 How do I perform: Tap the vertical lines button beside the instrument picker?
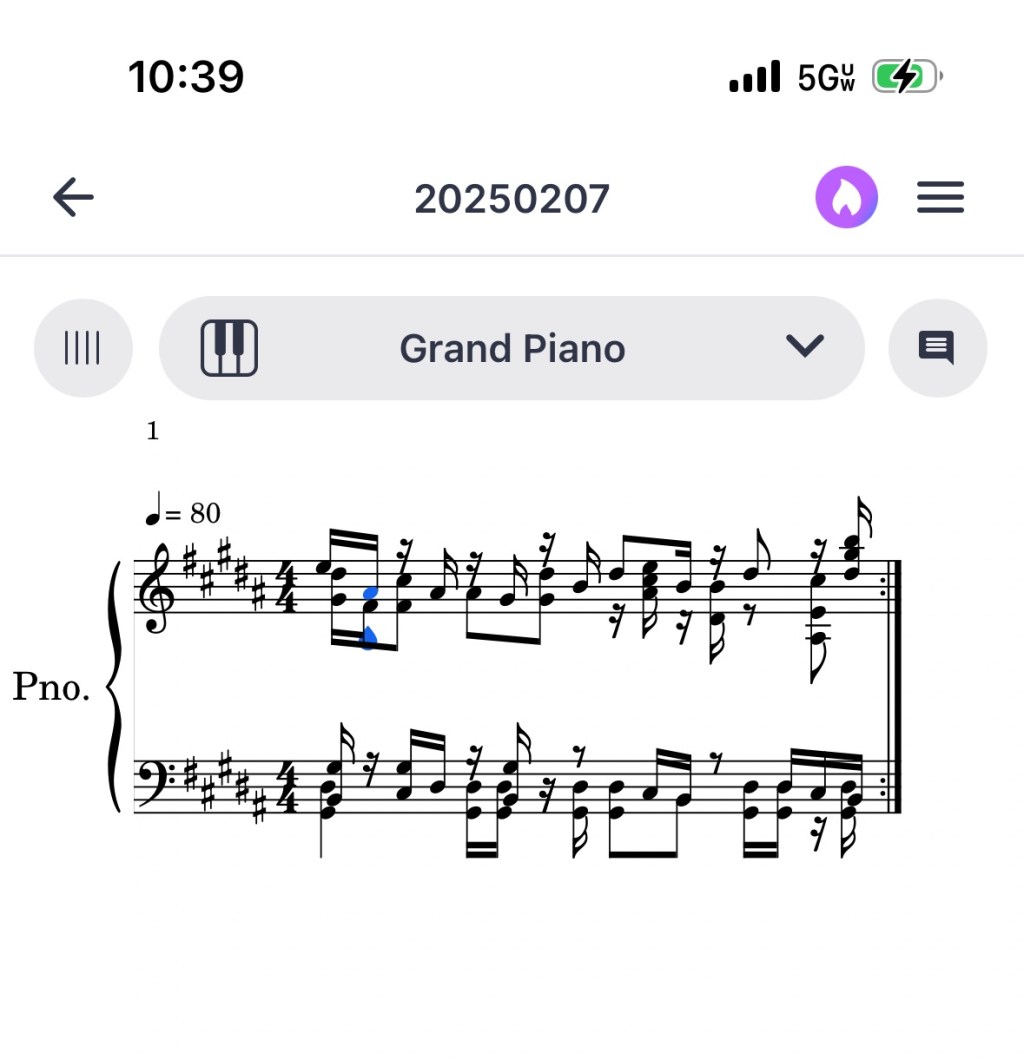(x=83, y=348)
